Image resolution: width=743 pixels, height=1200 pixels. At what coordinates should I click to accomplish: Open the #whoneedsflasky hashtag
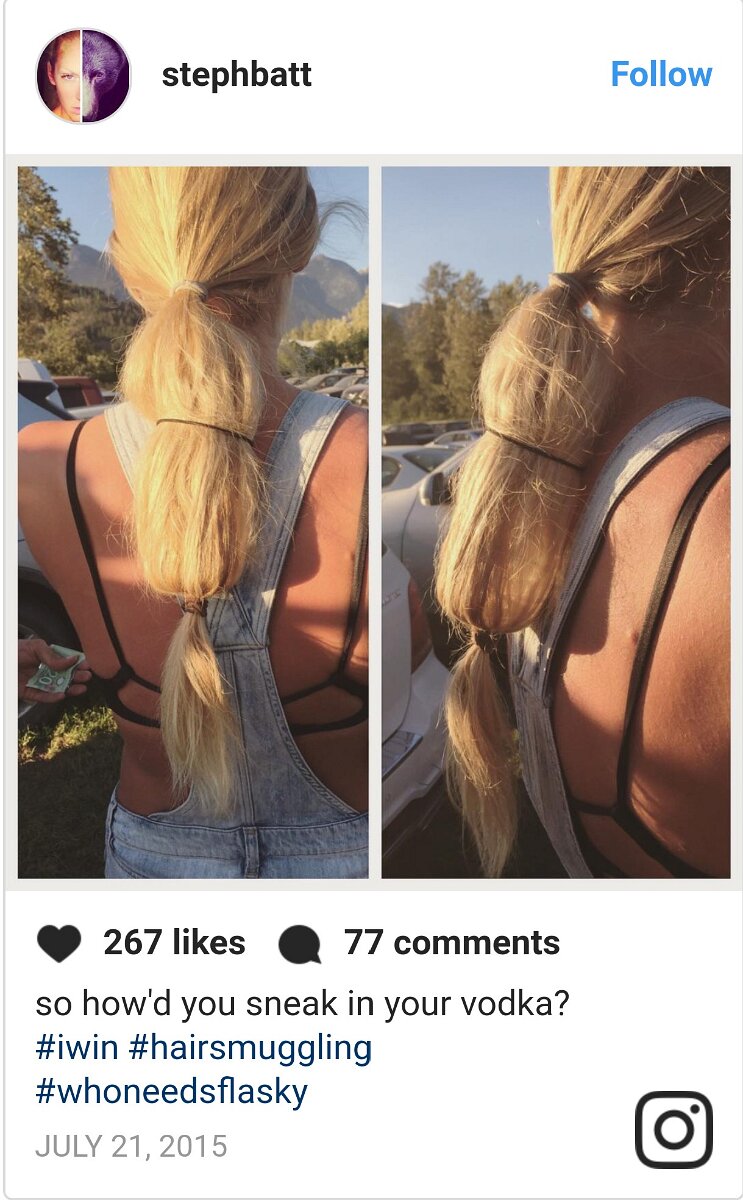click(171, 1091)
